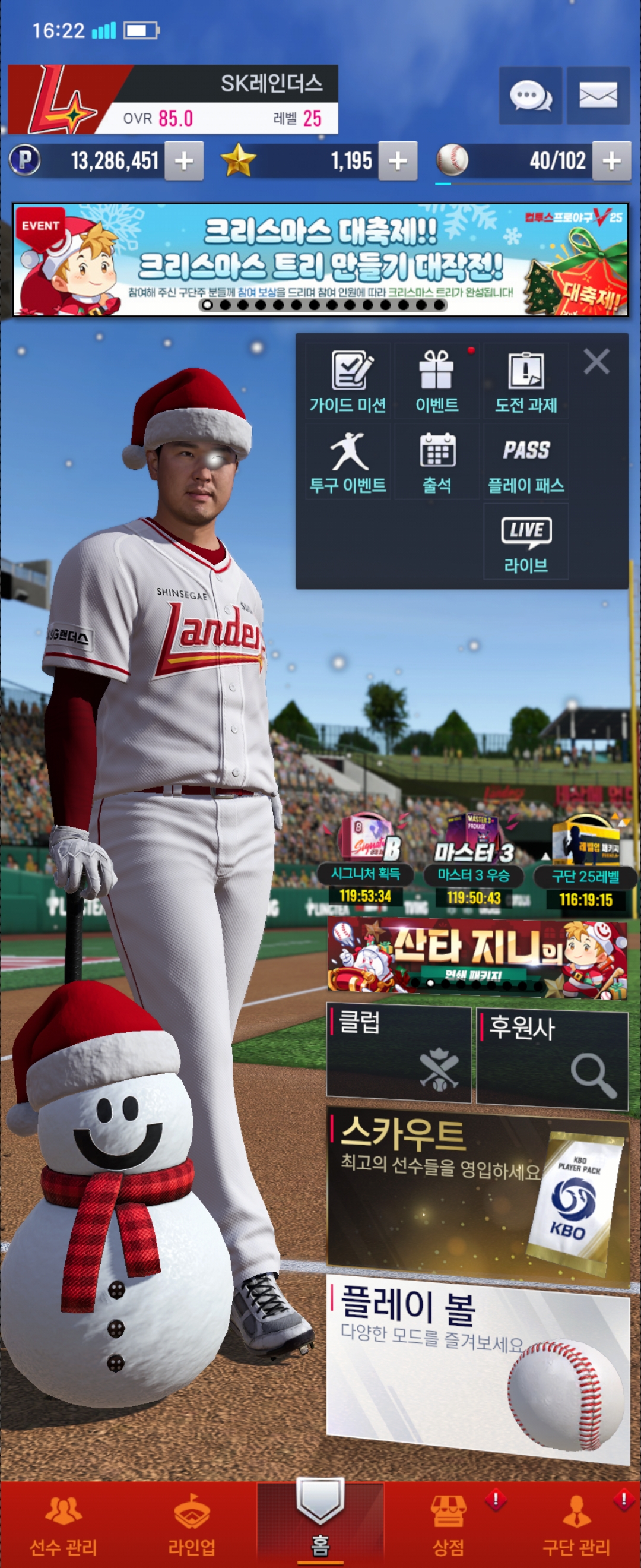Switch to the 상점 shop tab
641x1568 pixels.
click(x=449, y=1525)
